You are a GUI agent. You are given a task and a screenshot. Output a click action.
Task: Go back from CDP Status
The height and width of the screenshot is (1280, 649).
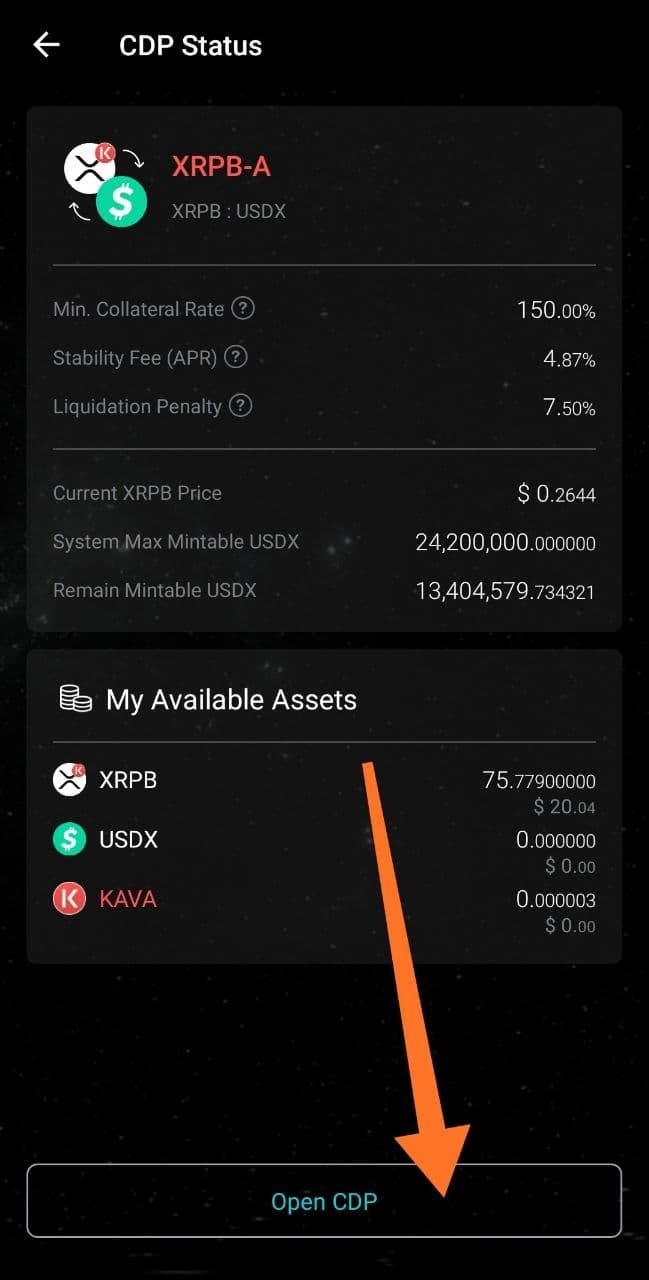[47, 45]
